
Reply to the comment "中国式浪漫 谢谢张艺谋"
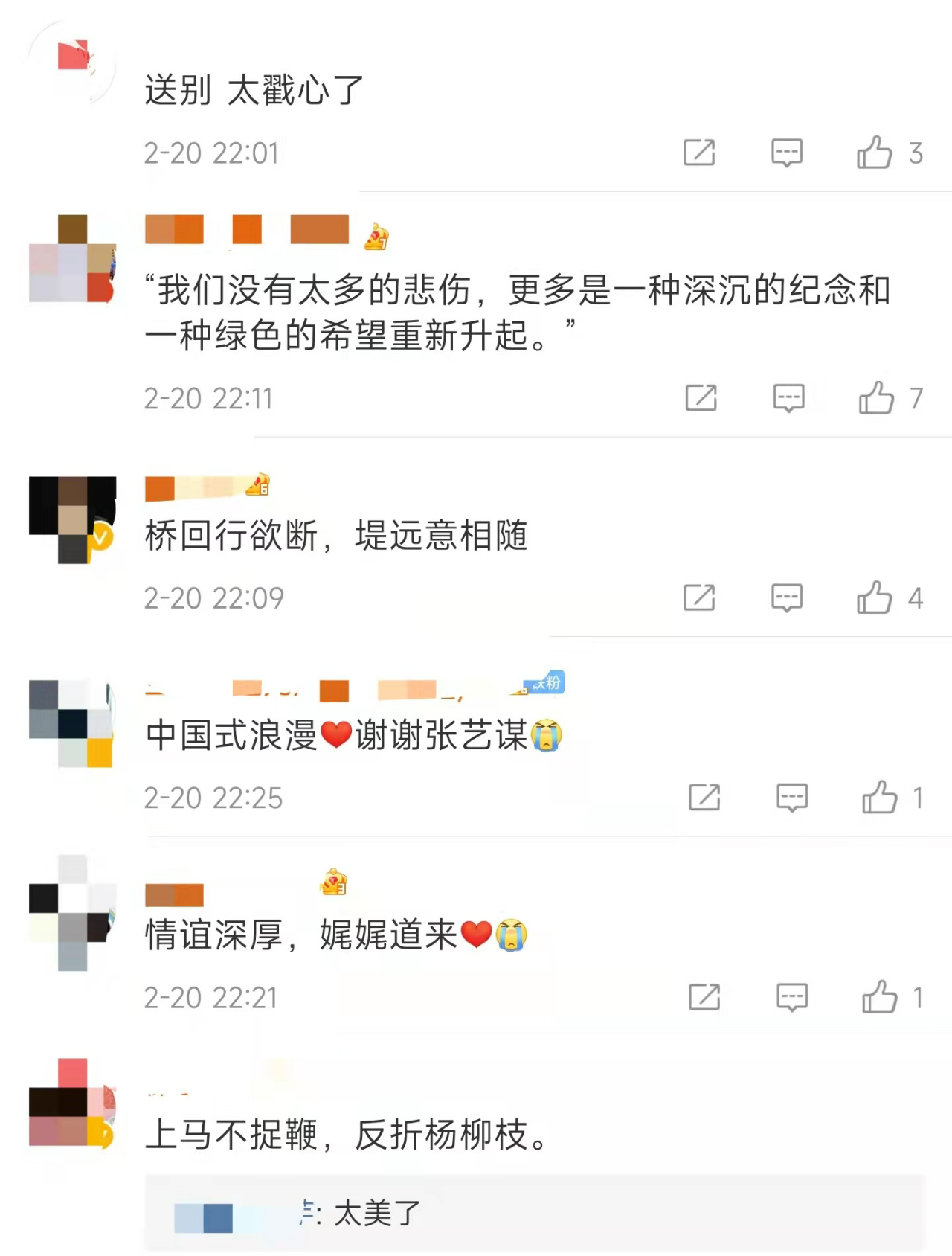(791, 798)
